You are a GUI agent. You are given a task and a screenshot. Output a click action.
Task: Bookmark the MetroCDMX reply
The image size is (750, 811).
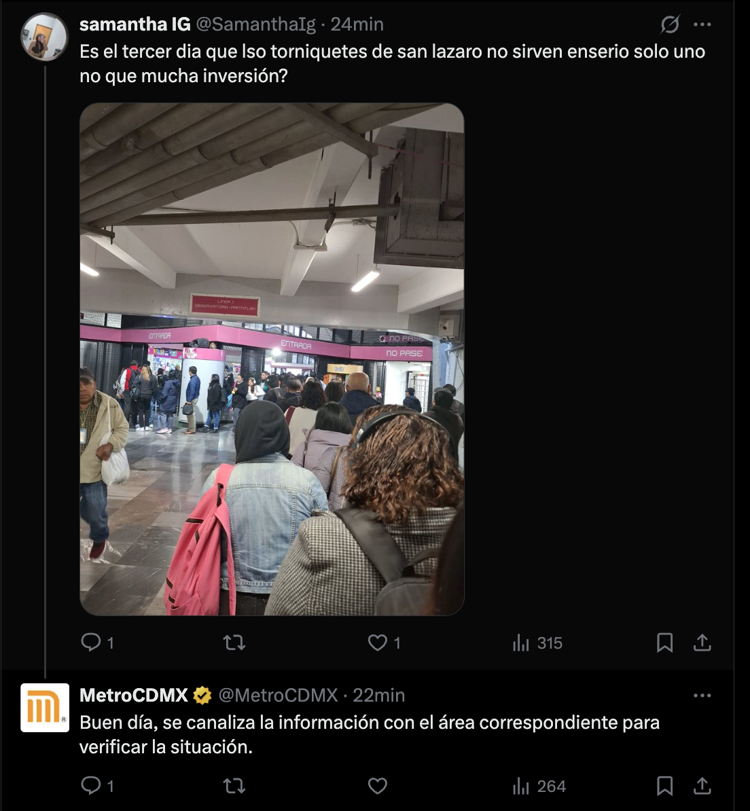[665, 786]
